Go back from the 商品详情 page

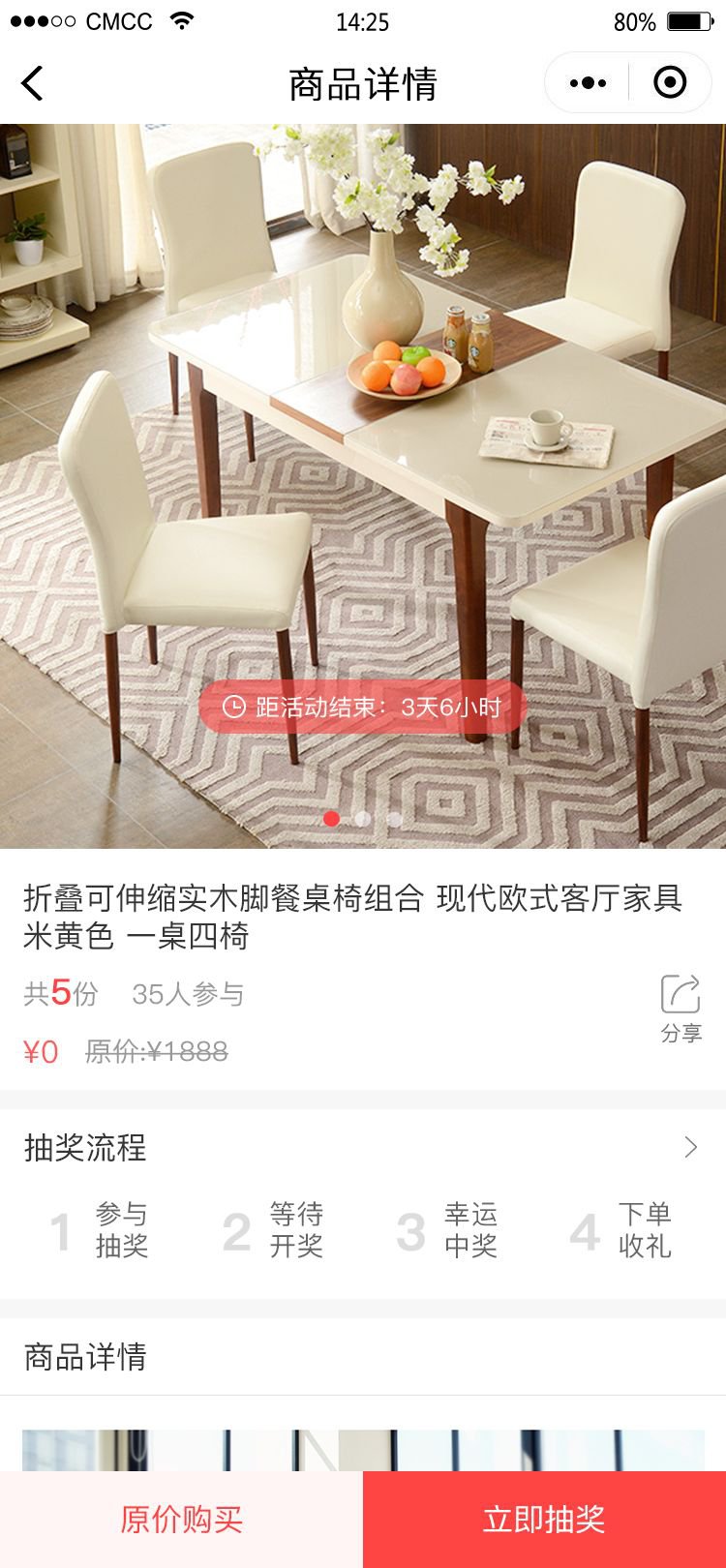pyautogui.click(x=33, y=83)
